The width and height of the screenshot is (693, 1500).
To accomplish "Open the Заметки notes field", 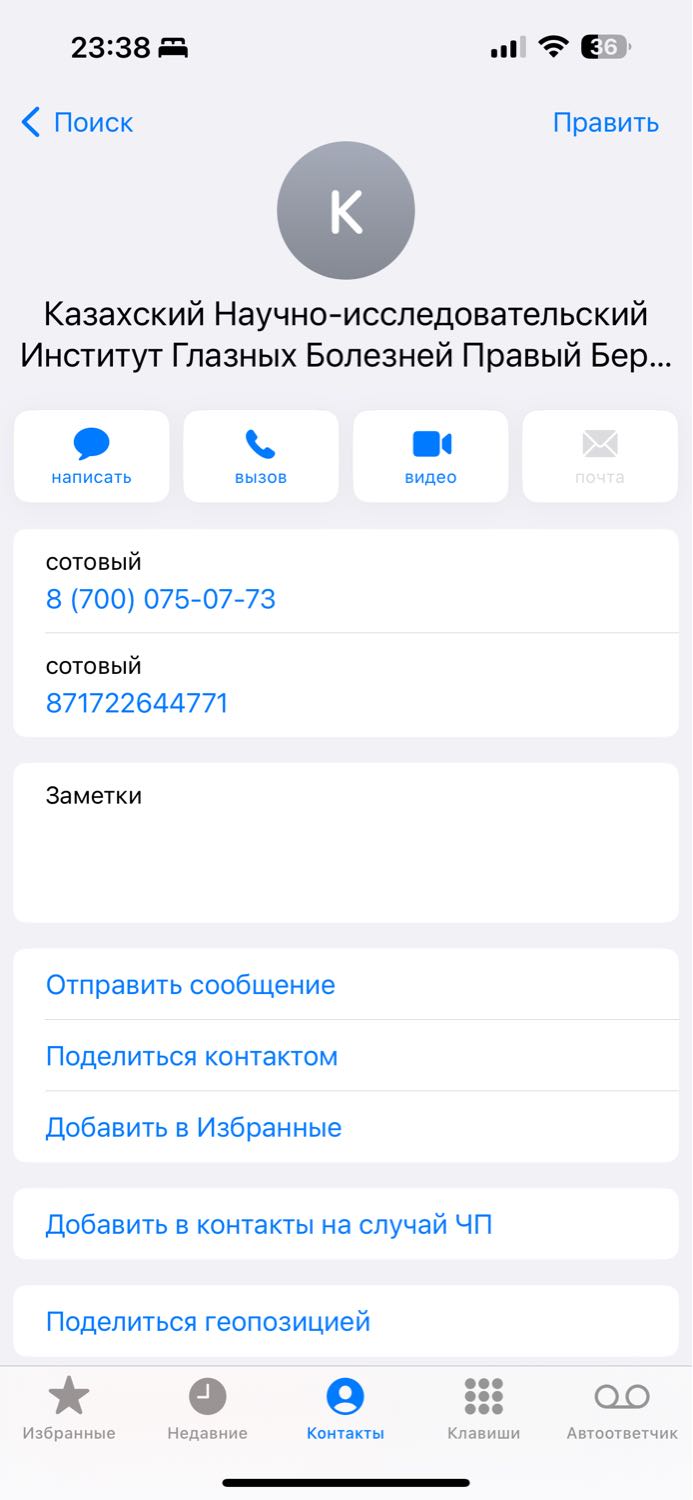I will 346,843.
